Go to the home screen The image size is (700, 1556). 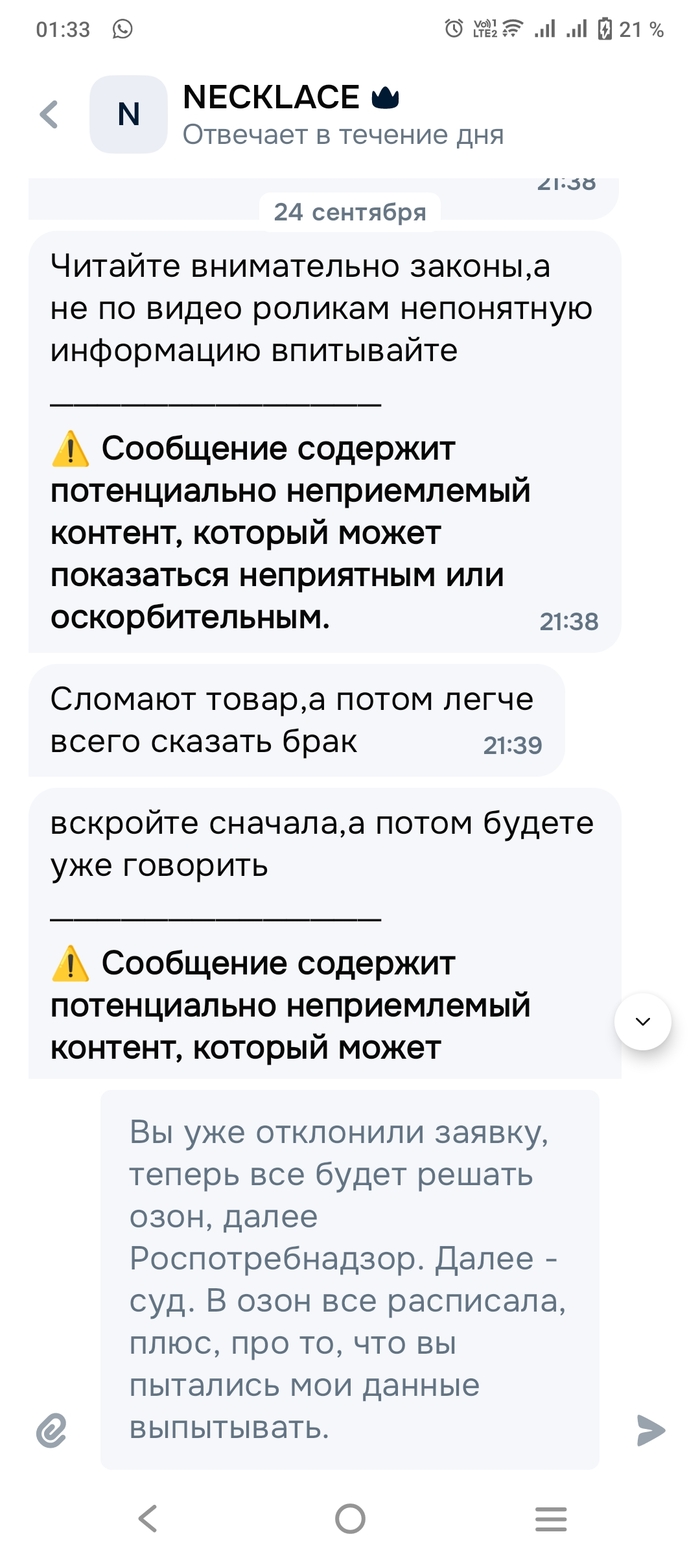pos(350,1519)
